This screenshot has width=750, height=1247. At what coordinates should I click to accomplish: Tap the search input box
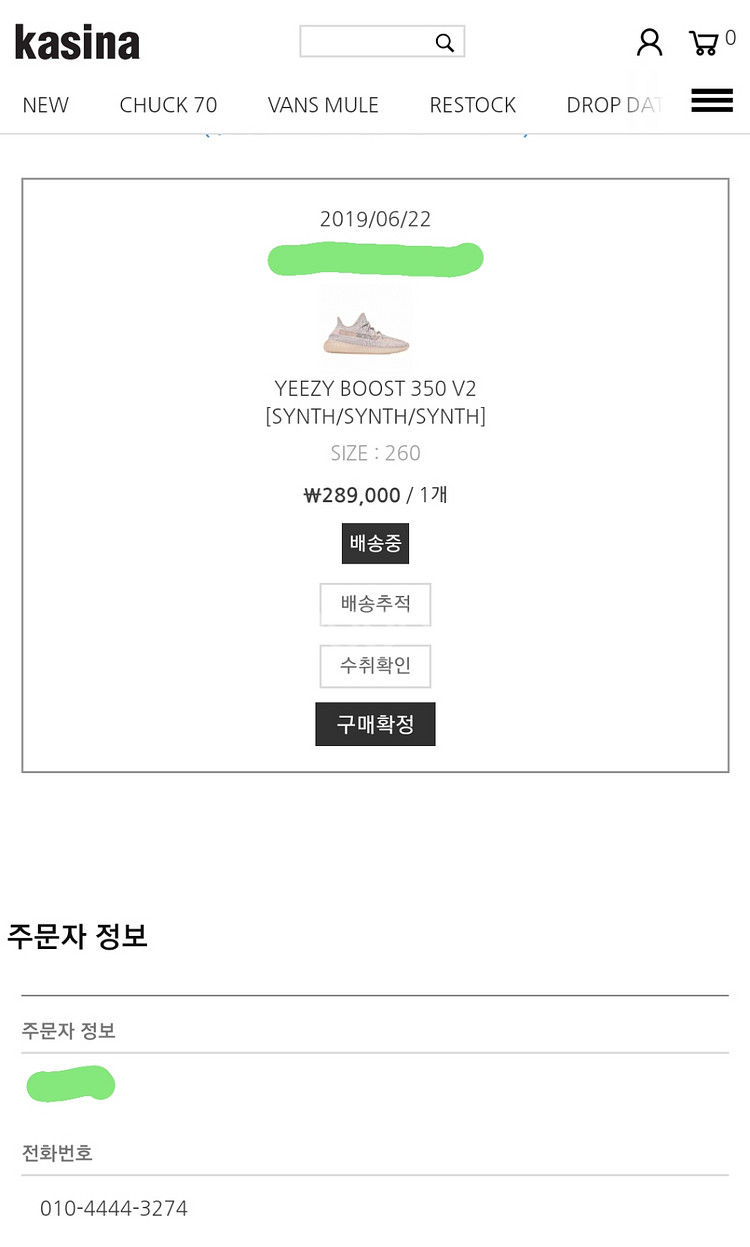pos(365,42)
